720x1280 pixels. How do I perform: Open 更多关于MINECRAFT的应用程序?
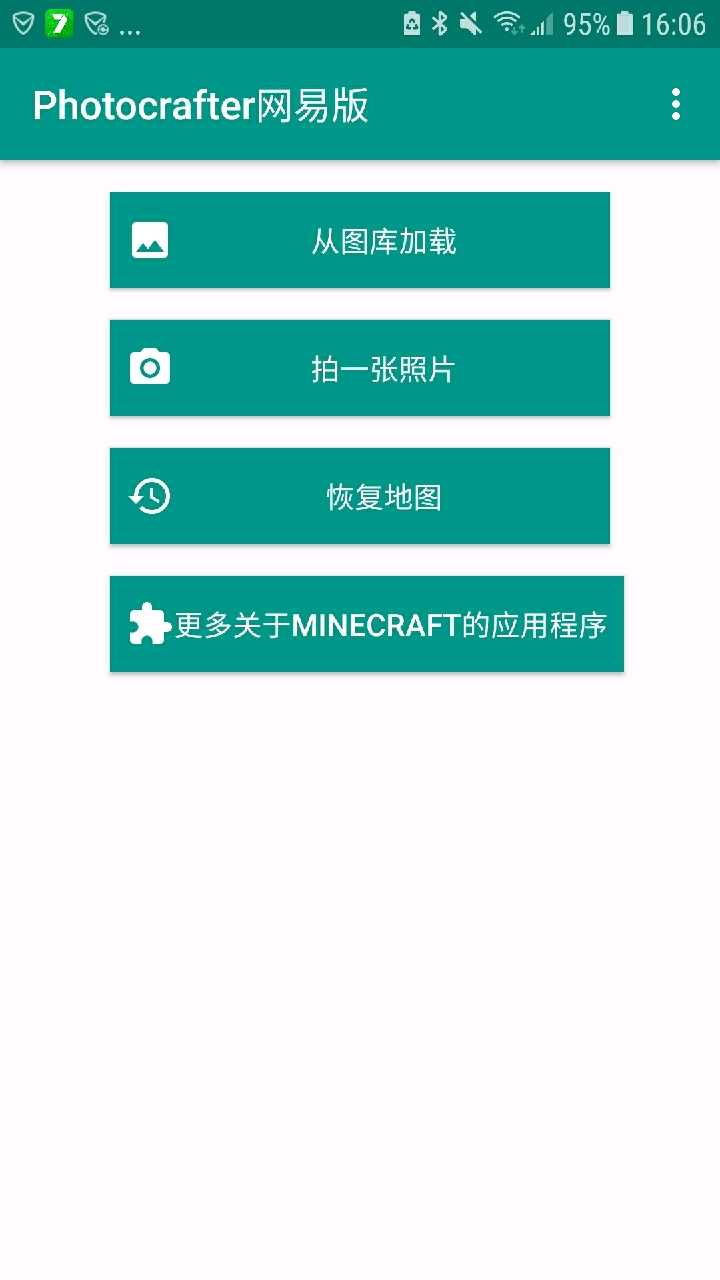[x=367, y=624]
